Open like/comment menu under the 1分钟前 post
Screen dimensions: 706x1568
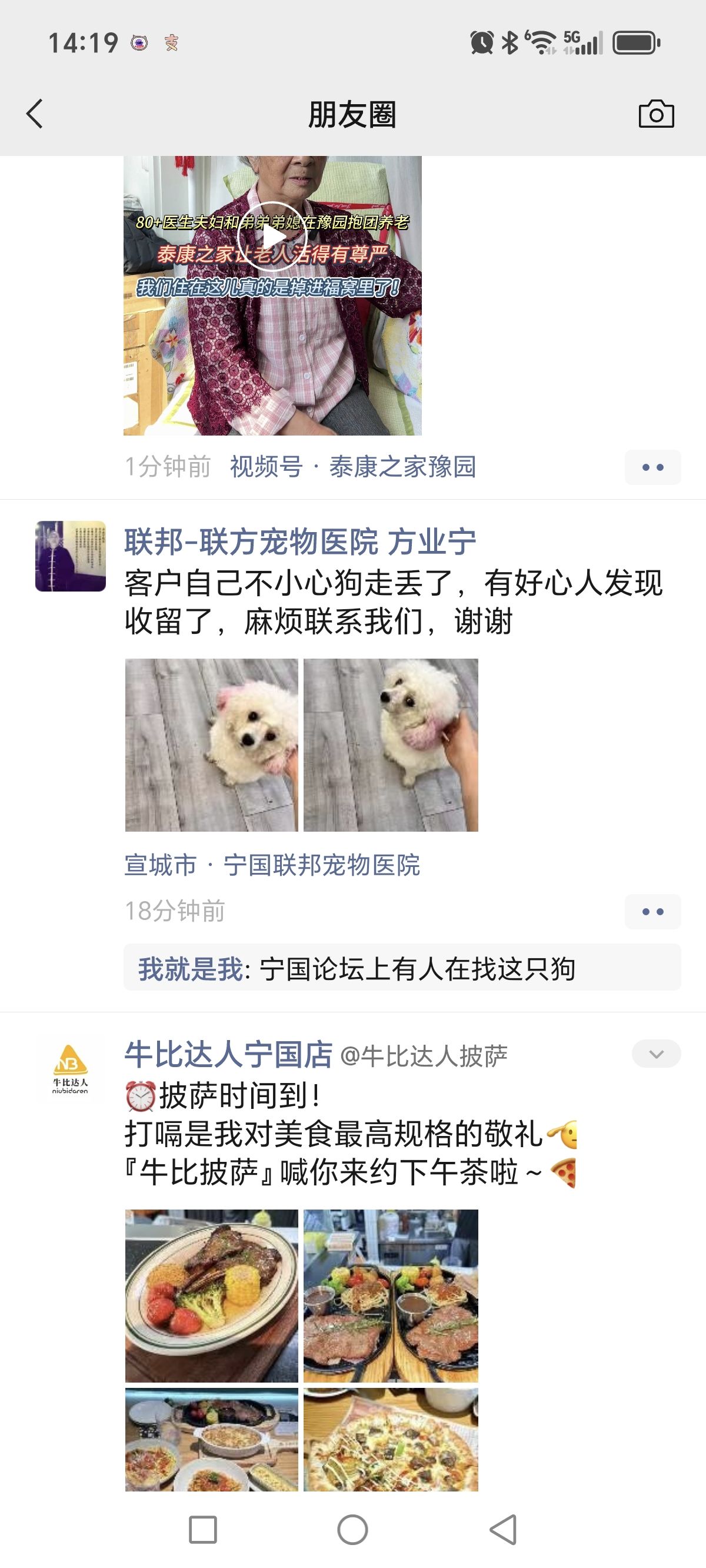pos(652,467)
